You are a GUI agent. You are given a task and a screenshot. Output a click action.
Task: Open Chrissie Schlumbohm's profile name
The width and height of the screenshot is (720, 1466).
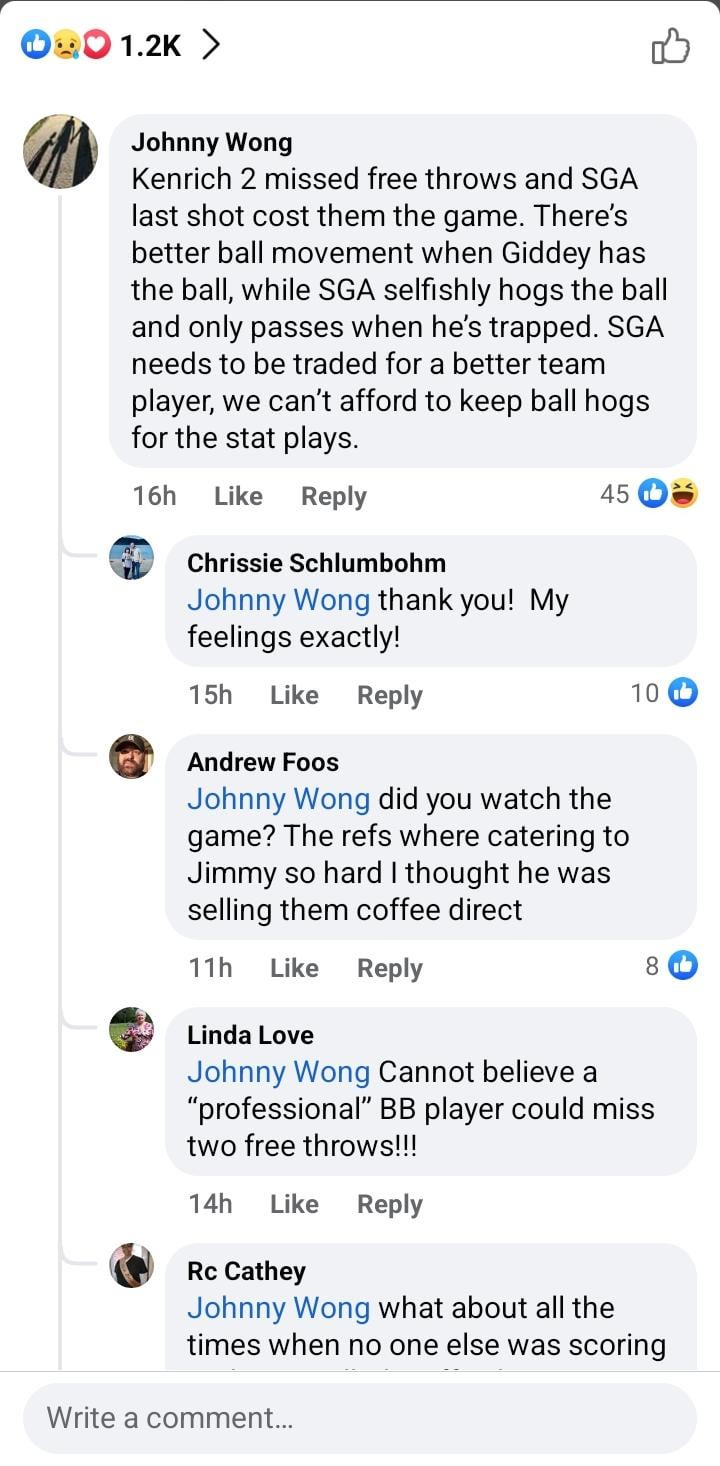click(316, 563)
